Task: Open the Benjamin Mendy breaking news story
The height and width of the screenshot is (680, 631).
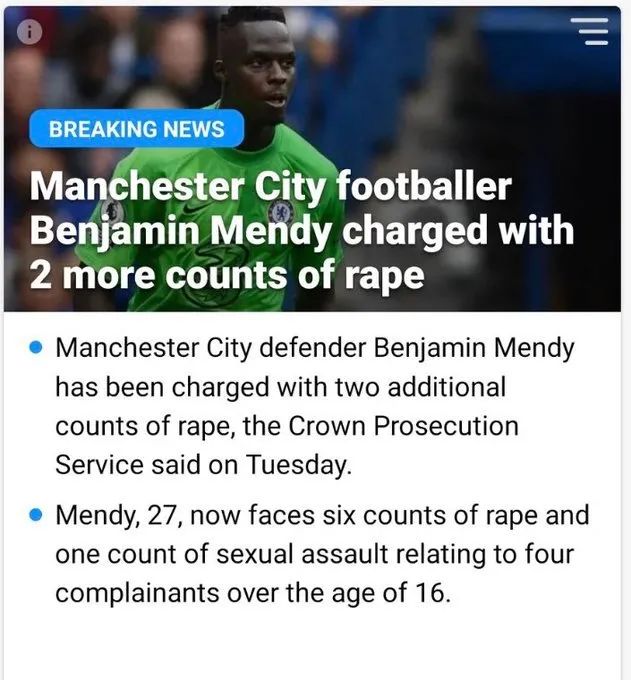Action: click(302, 231)
